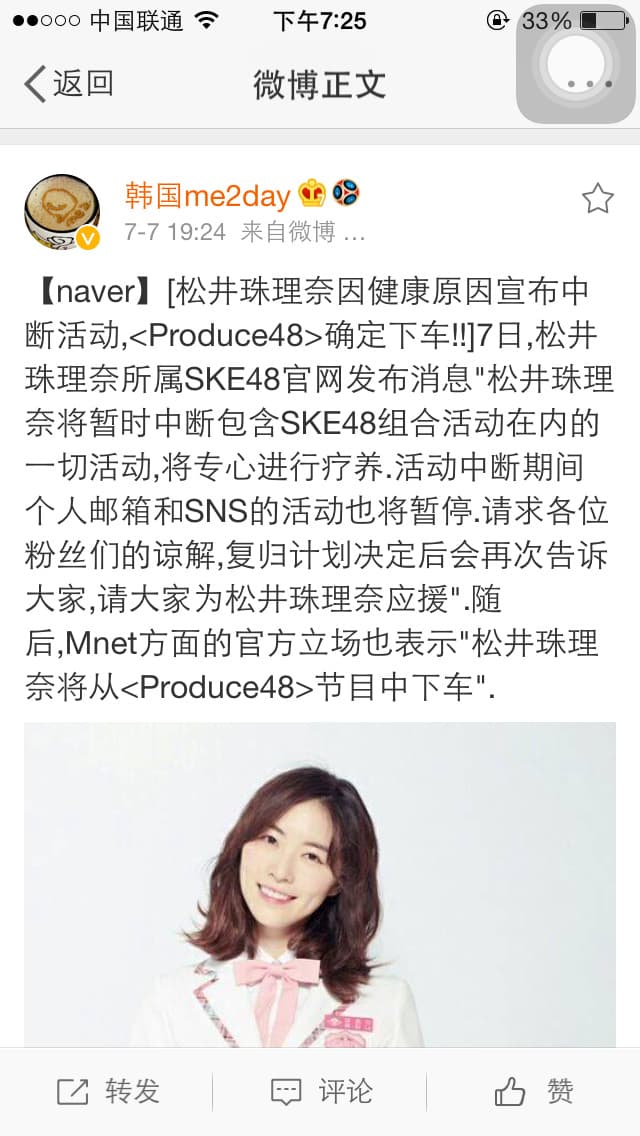Like the post with 赞
The image size is (640, 1136).
(x=534, y=1092)
